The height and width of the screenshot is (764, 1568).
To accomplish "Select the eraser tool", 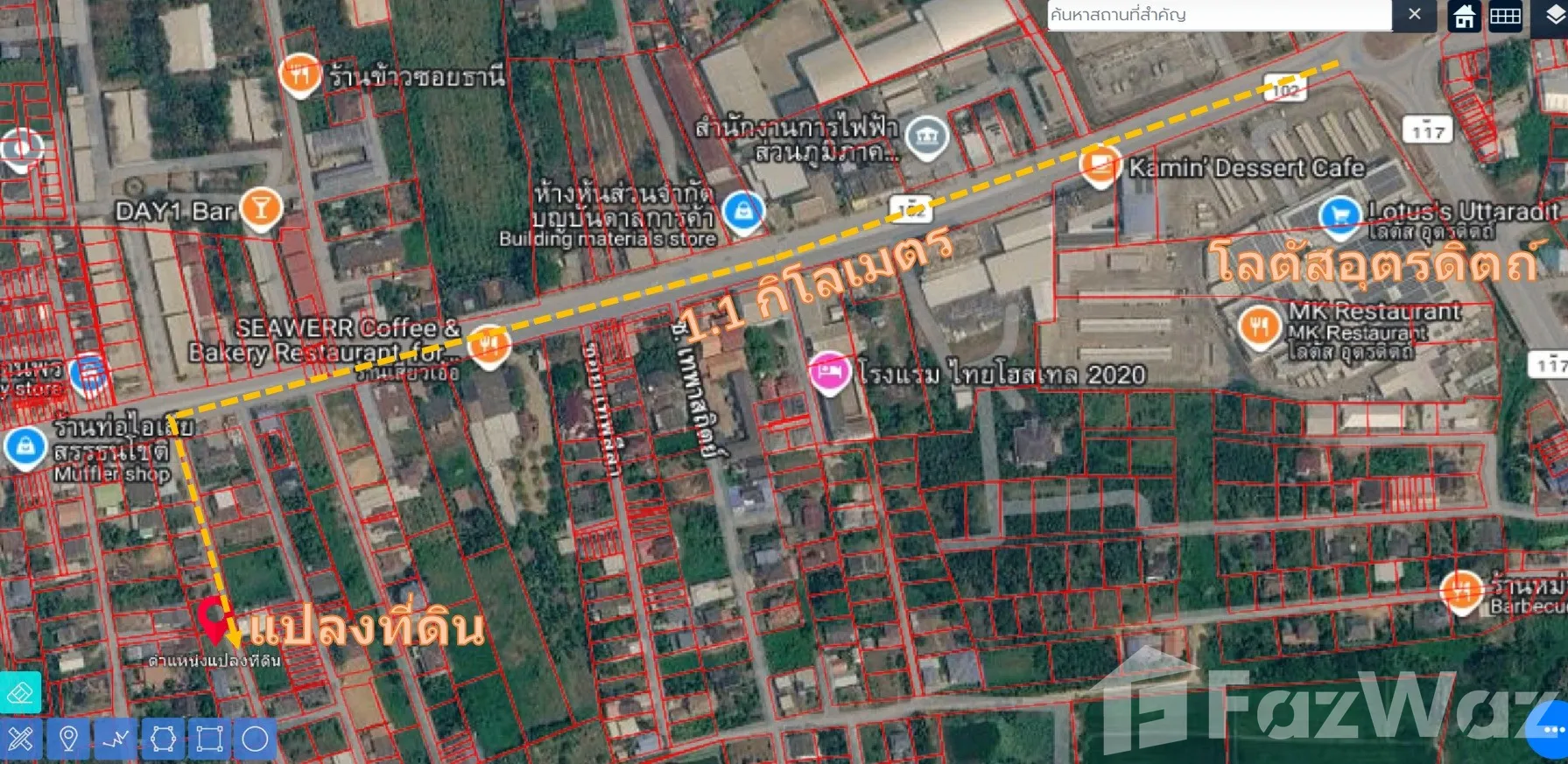I will pyautogui.click(x=20, y=693).
